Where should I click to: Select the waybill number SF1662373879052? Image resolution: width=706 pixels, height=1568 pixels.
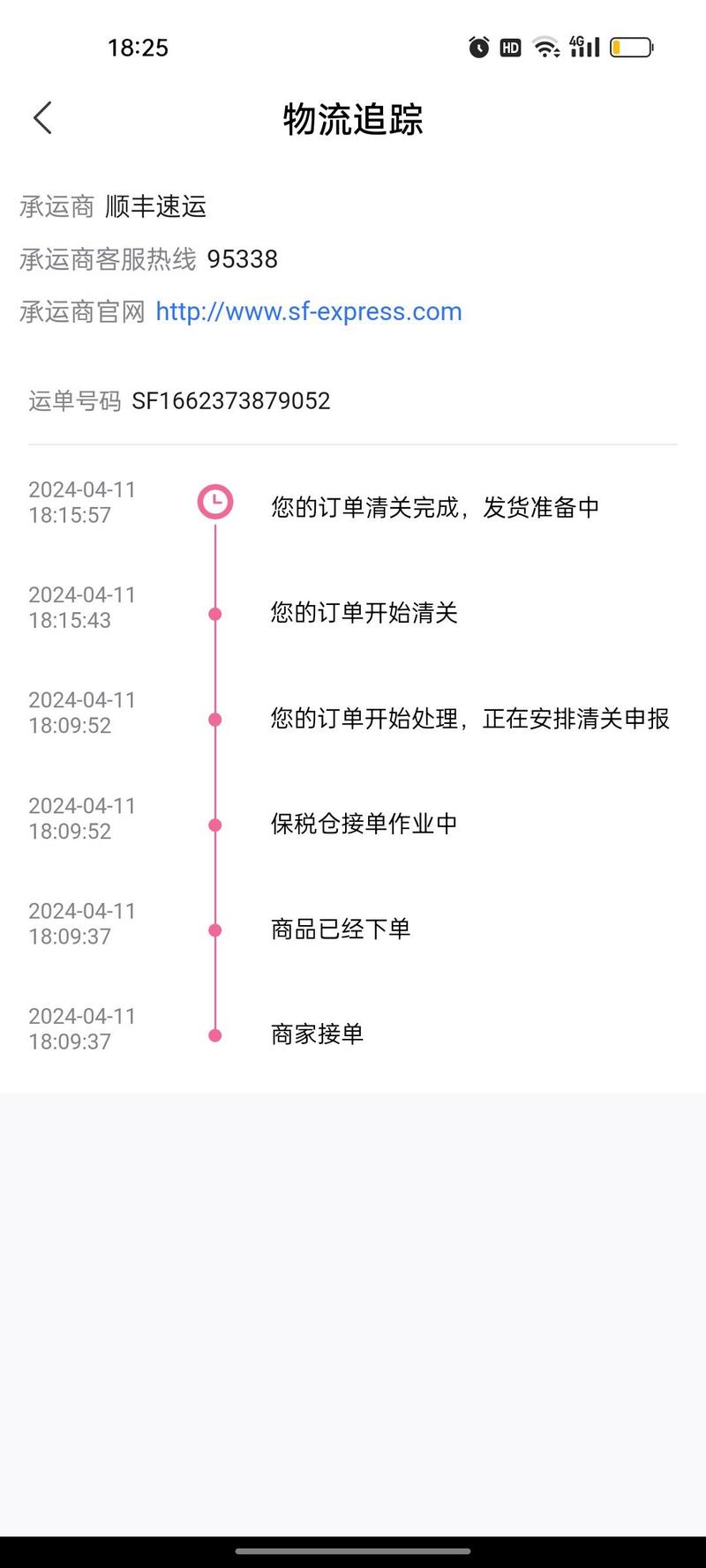click(232, 401)
